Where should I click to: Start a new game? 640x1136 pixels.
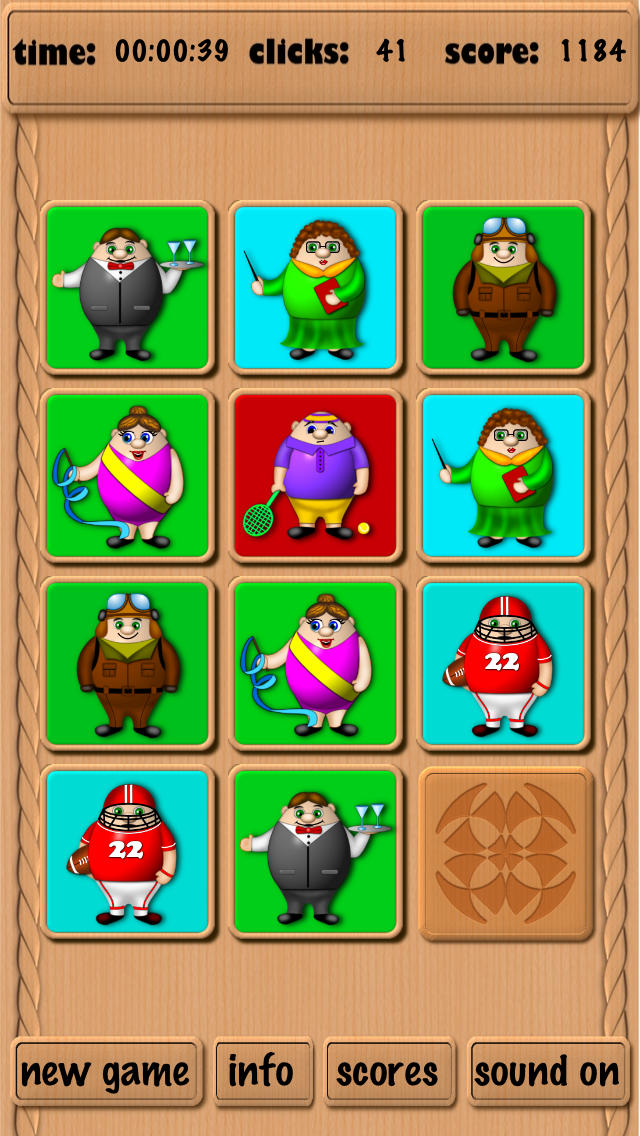click(105, 1072)
